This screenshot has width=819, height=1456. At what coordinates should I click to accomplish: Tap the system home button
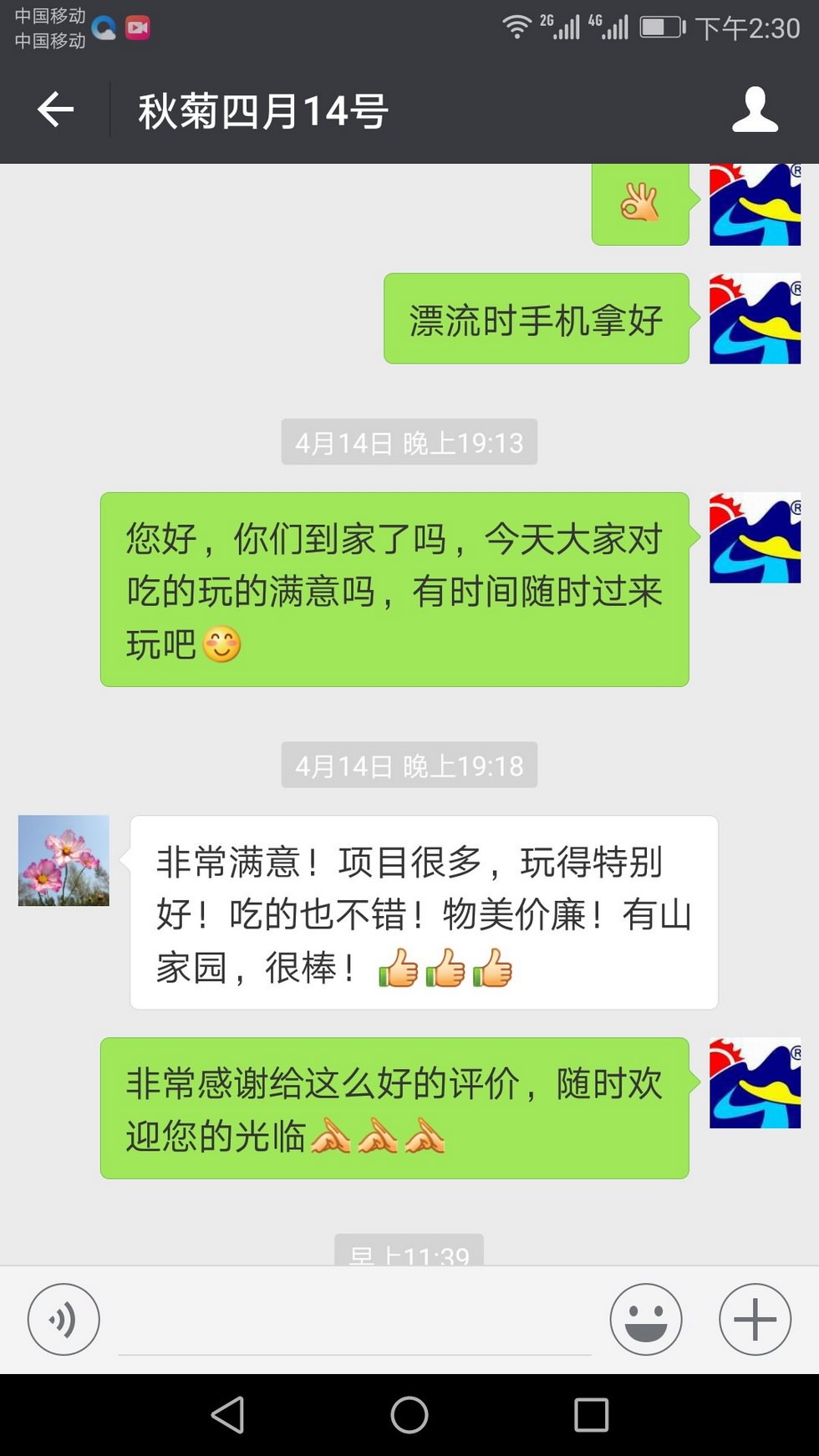pyautogui.click(x=409, y=1415)
